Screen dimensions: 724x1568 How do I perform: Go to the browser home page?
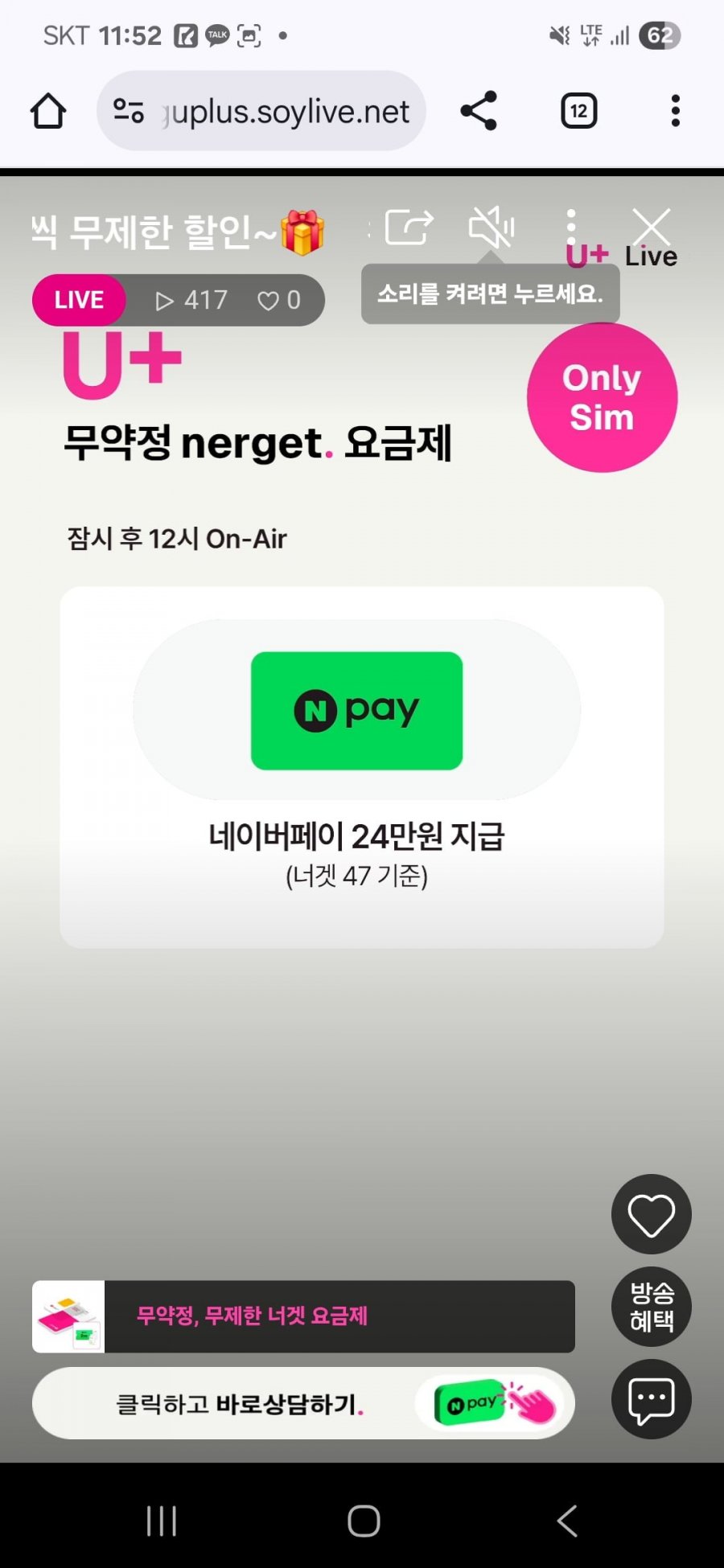48,111
